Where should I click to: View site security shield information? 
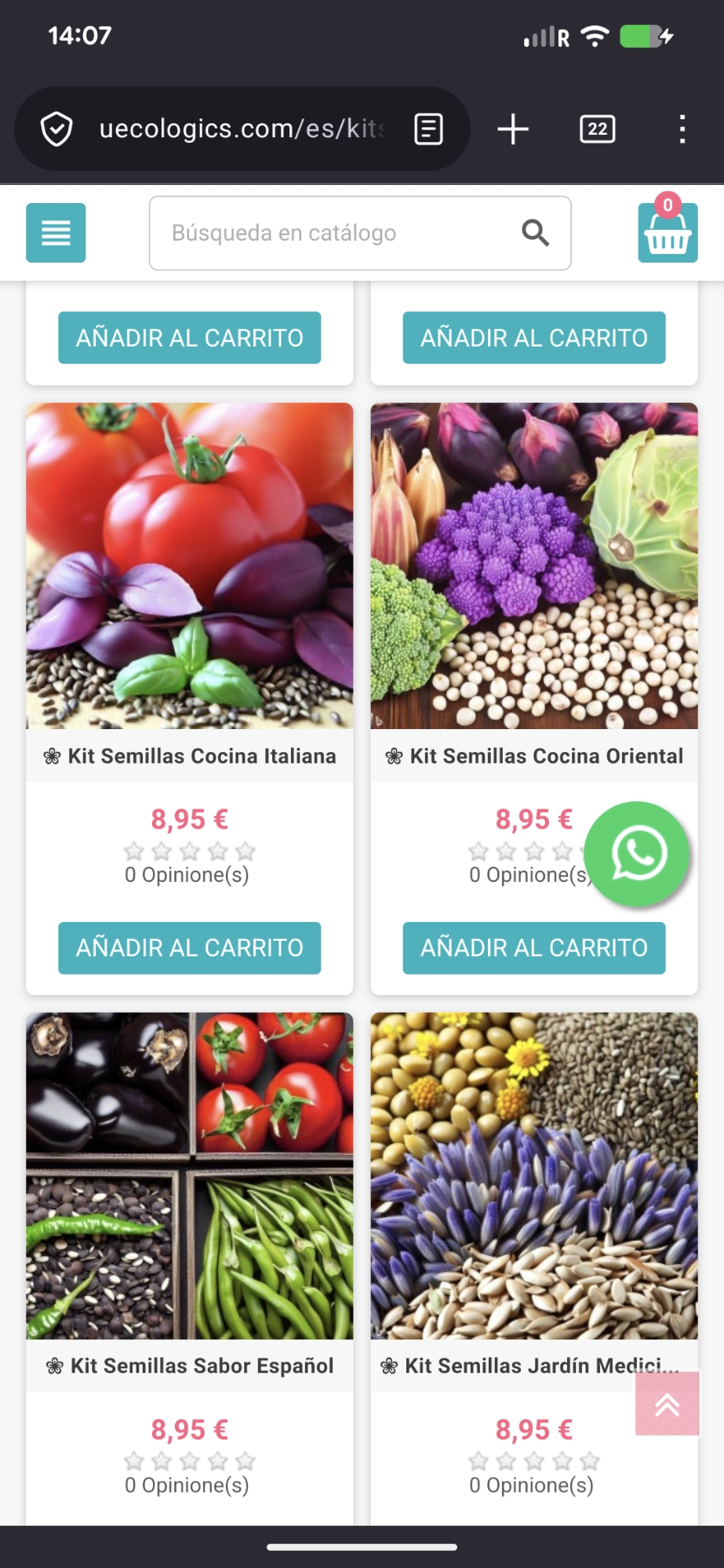56,129
